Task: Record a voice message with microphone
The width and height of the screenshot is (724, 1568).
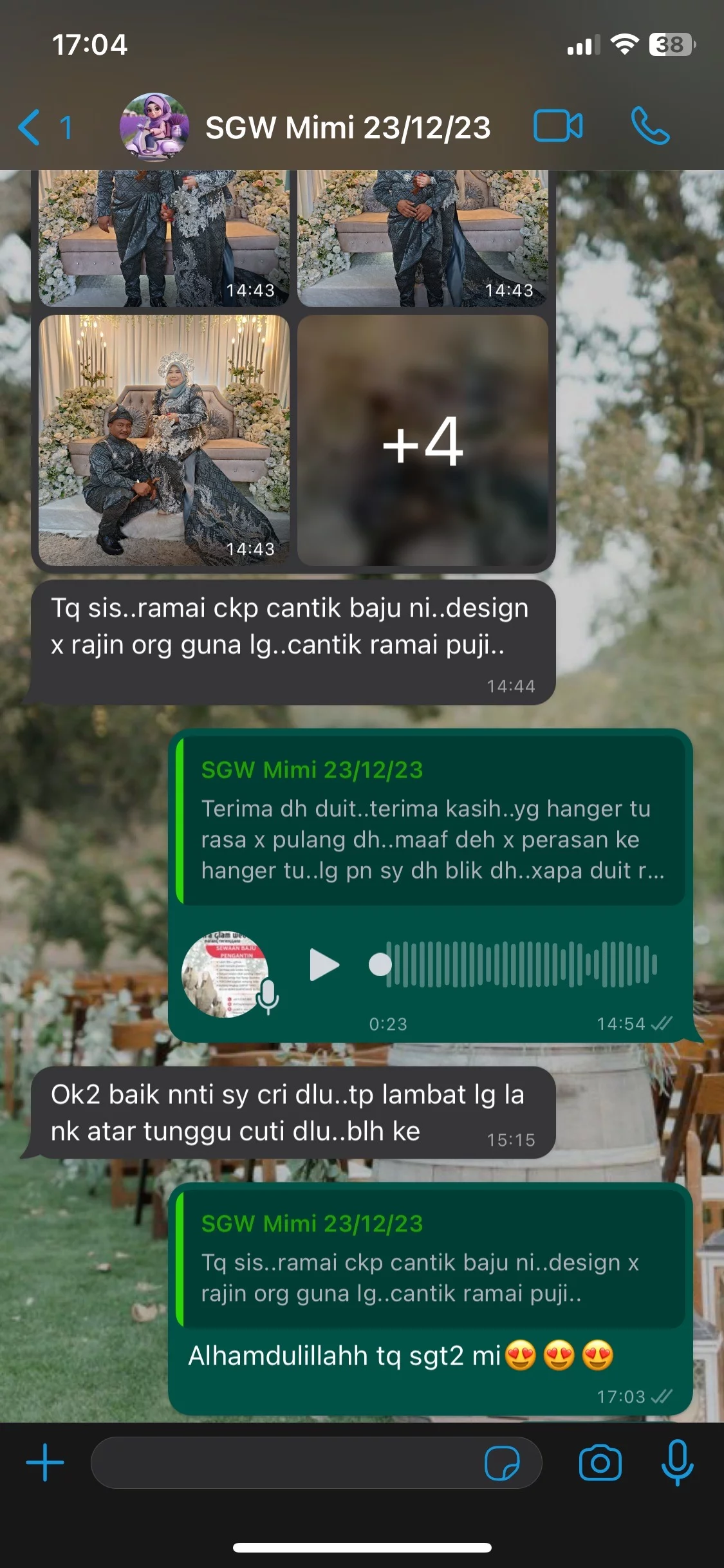Action: 677,1462
